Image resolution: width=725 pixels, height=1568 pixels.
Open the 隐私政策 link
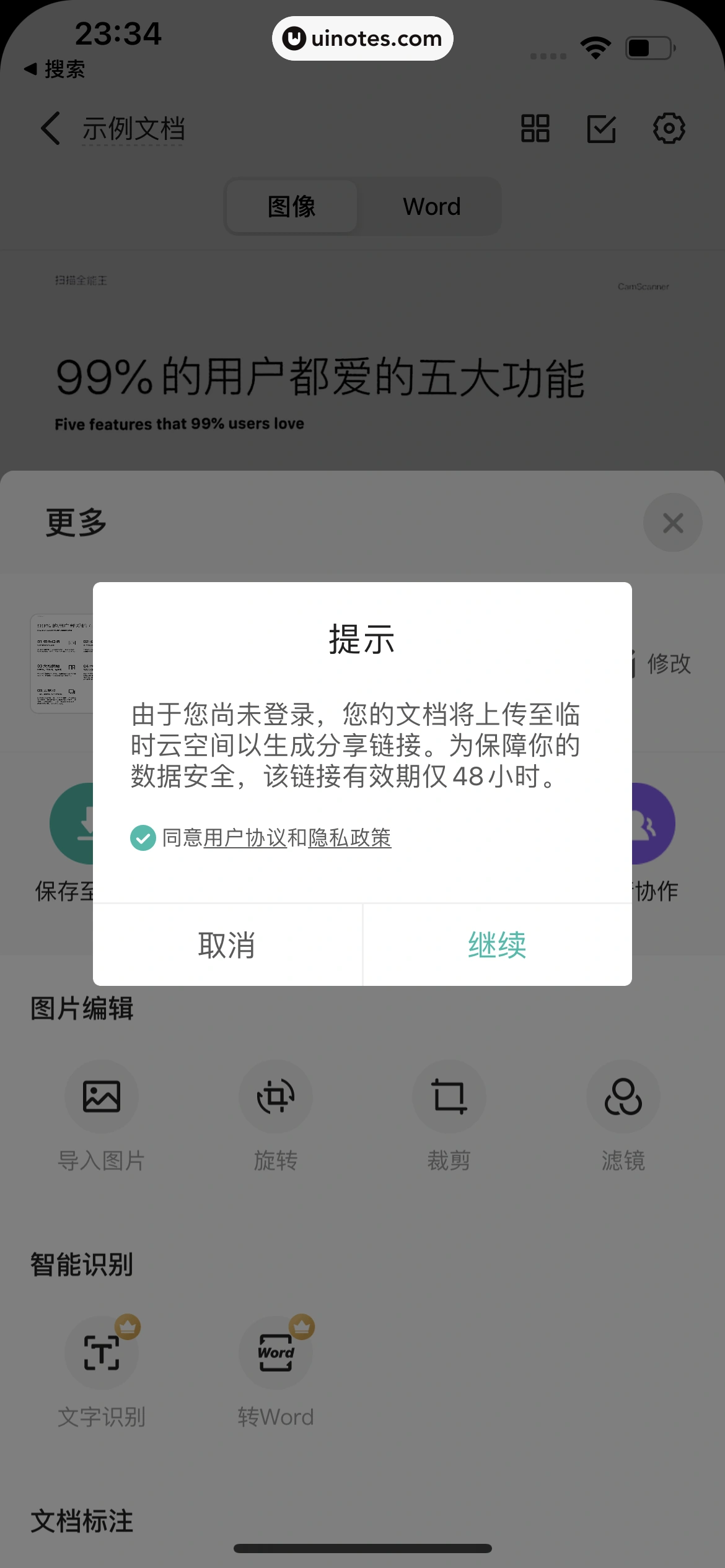[349, 838]
